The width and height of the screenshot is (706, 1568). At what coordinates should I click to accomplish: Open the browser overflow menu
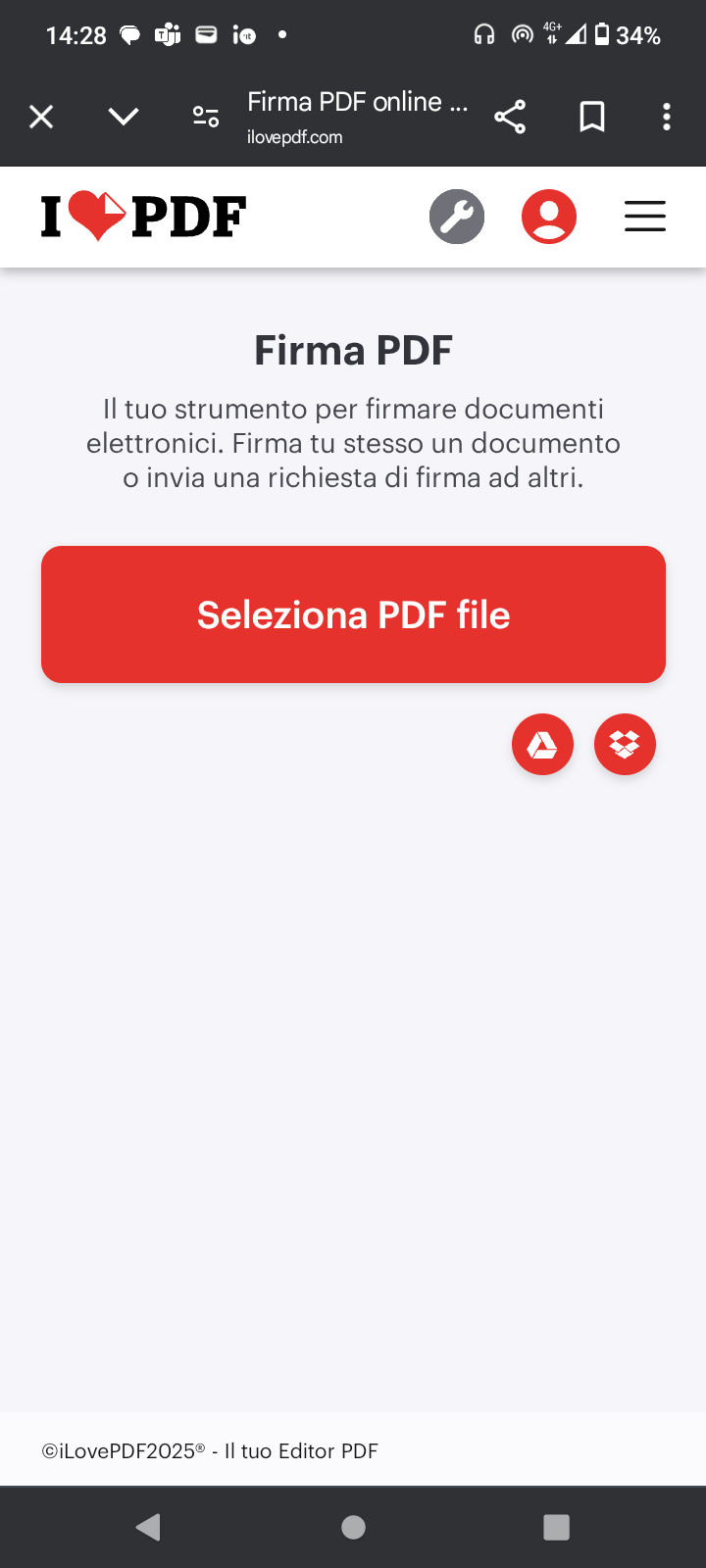click(667, 118)
